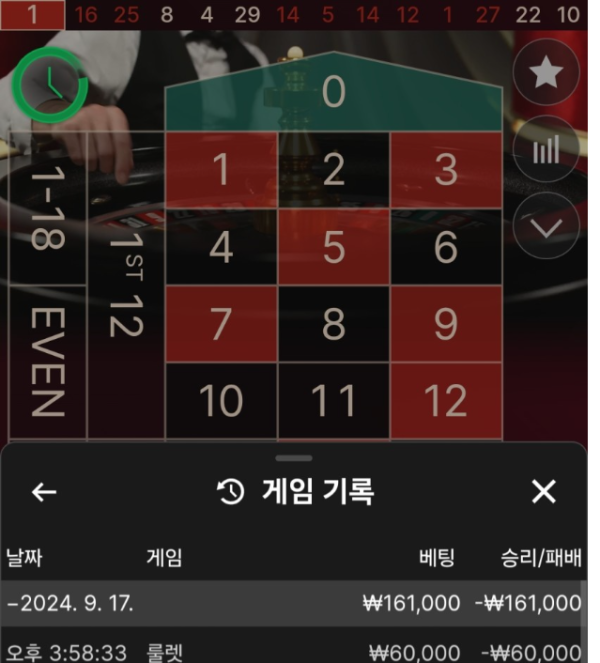Bet on the 1-18 range
Viewport: 600px width, 663px height.
click(x=47, y=208)
